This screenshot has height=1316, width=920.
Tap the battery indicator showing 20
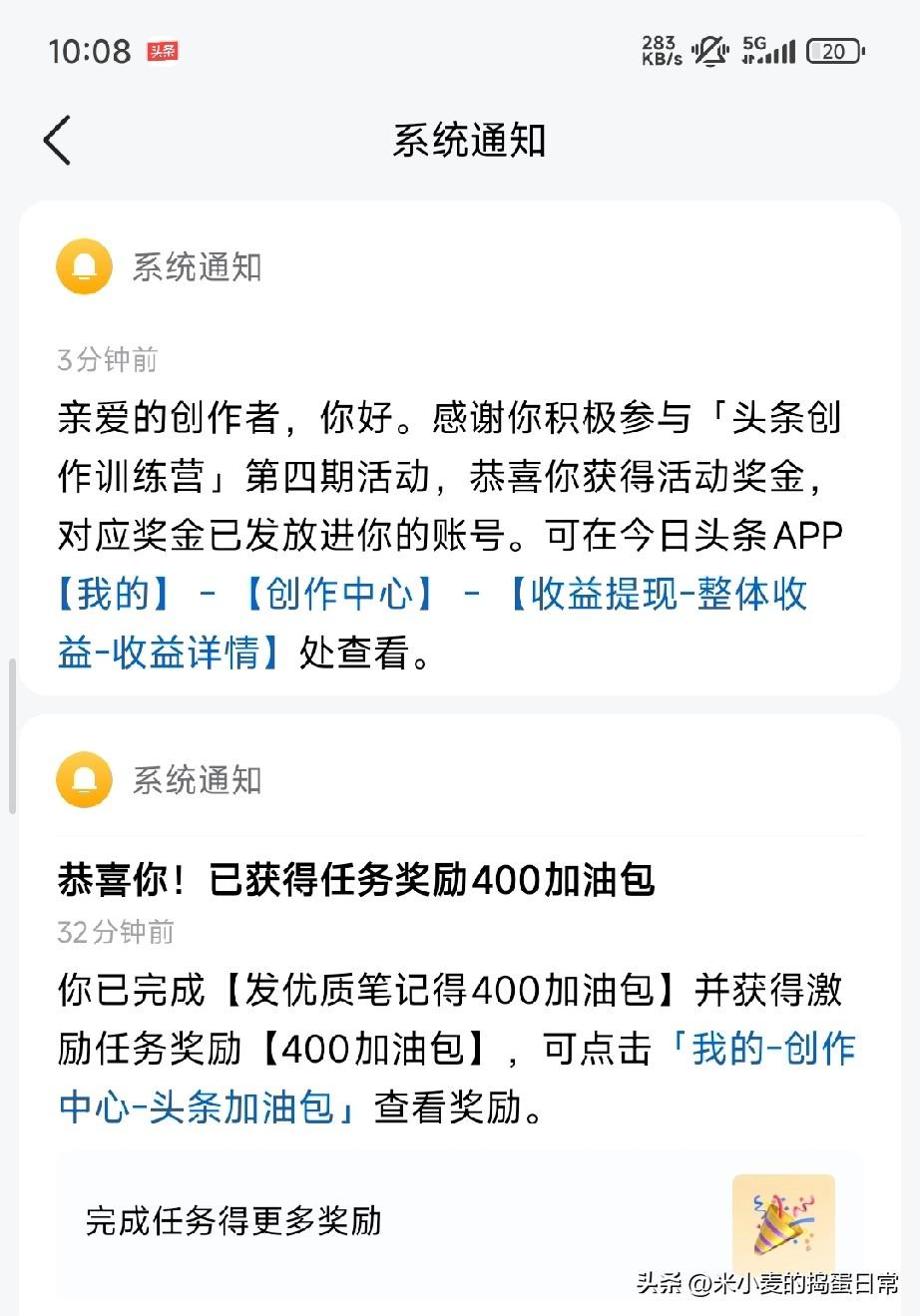point(835,50)
